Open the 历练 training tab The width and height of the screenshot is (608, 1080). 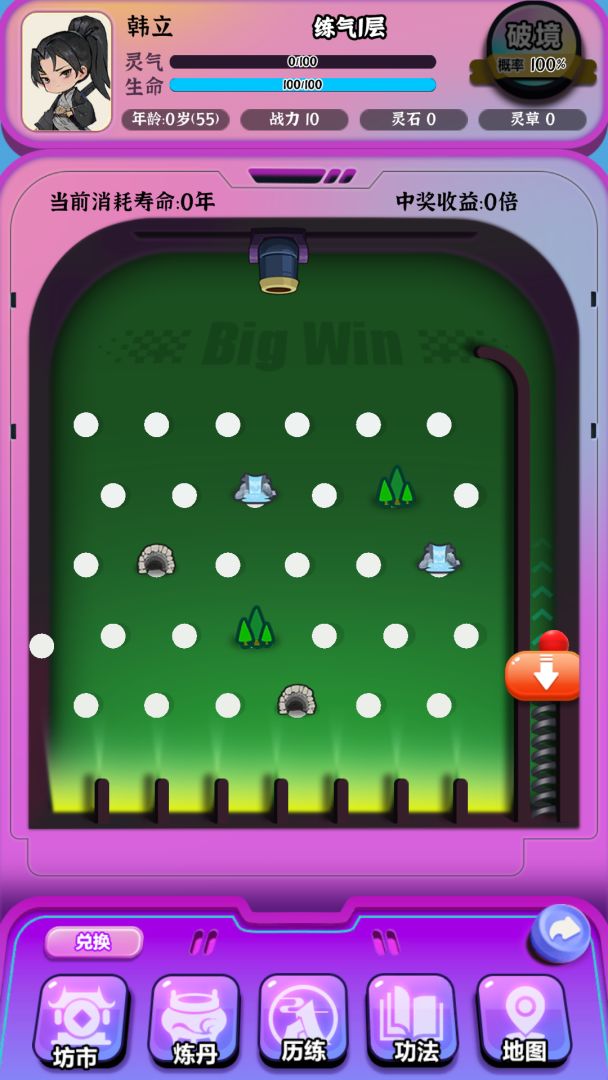click(x=303, y=1022)
